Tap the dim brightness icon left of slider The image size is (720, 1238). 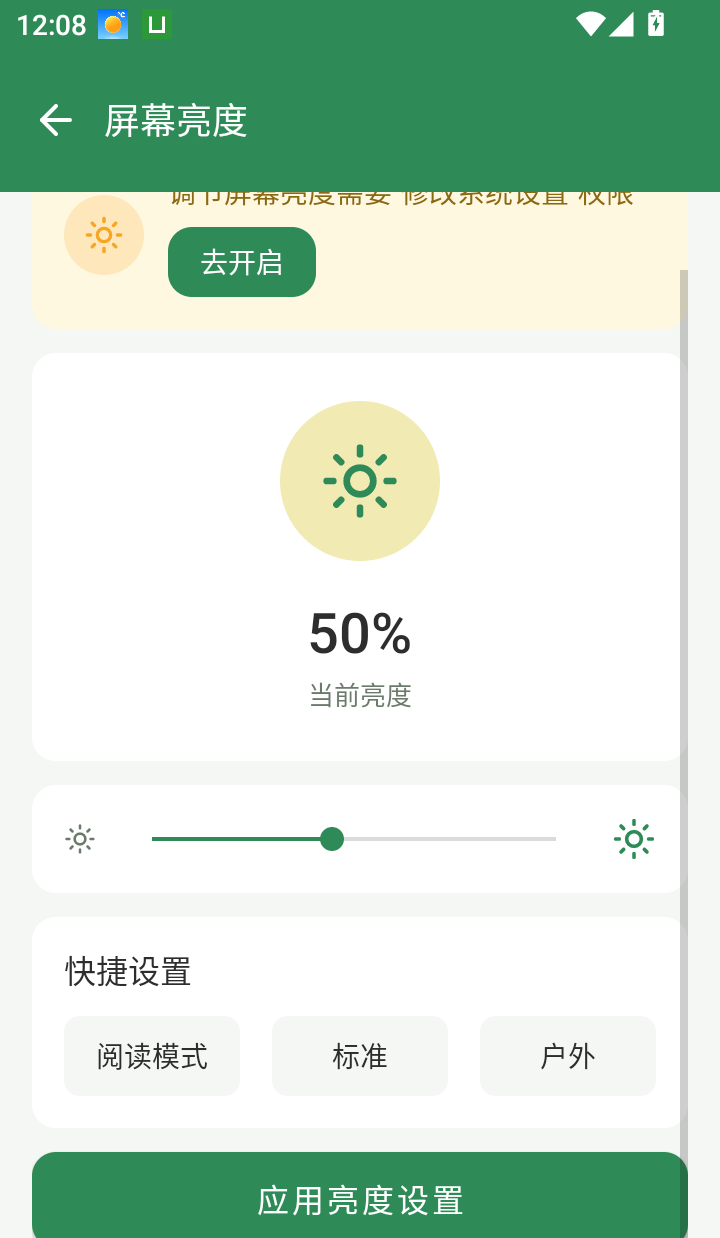click(80, 839)
